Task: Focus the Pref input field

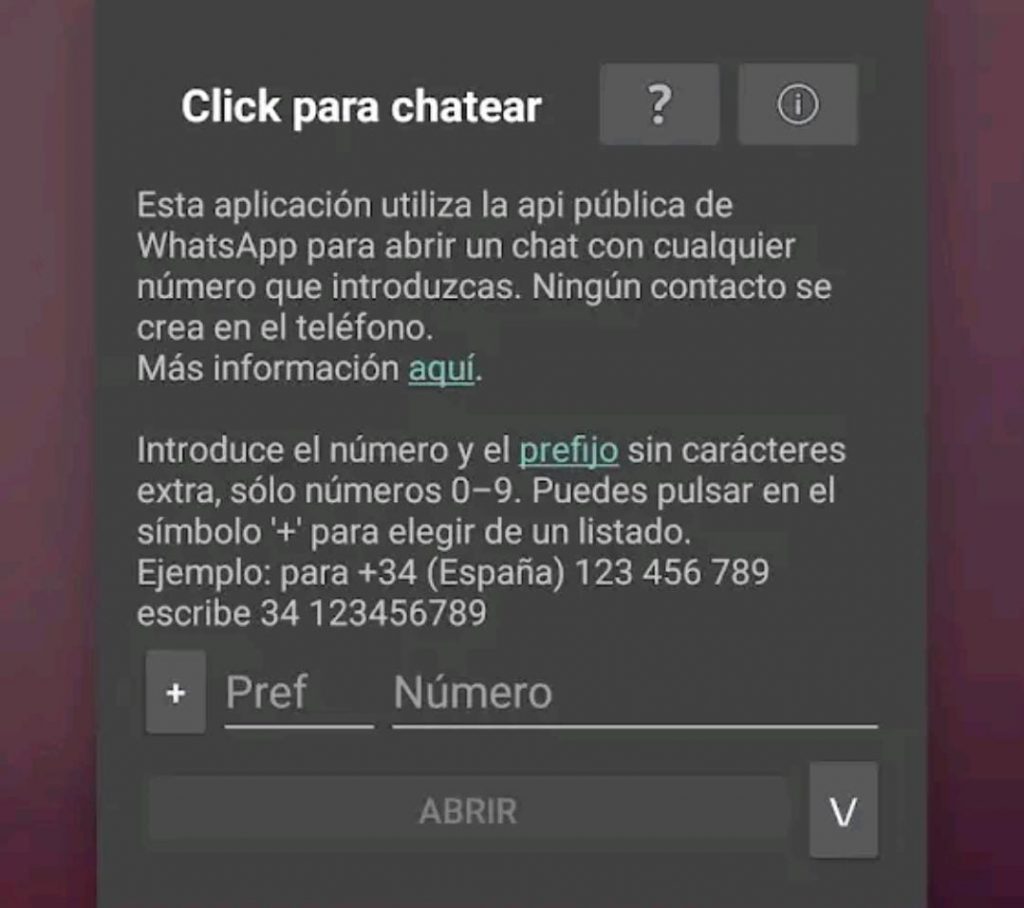Action: coord(298,693)
